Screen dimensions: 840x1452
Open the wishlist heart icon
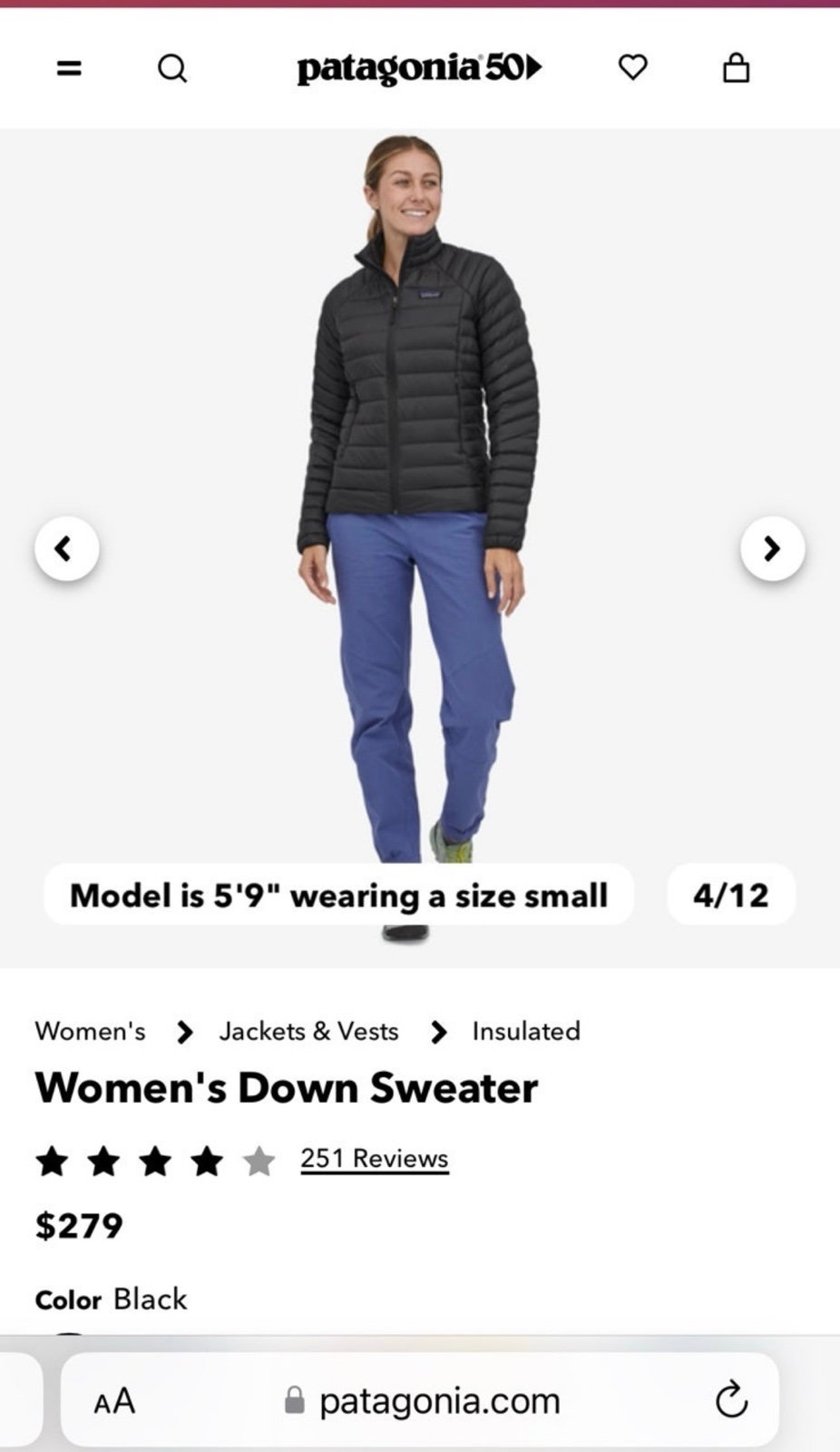pyautogui.click(x=633, y=67)
